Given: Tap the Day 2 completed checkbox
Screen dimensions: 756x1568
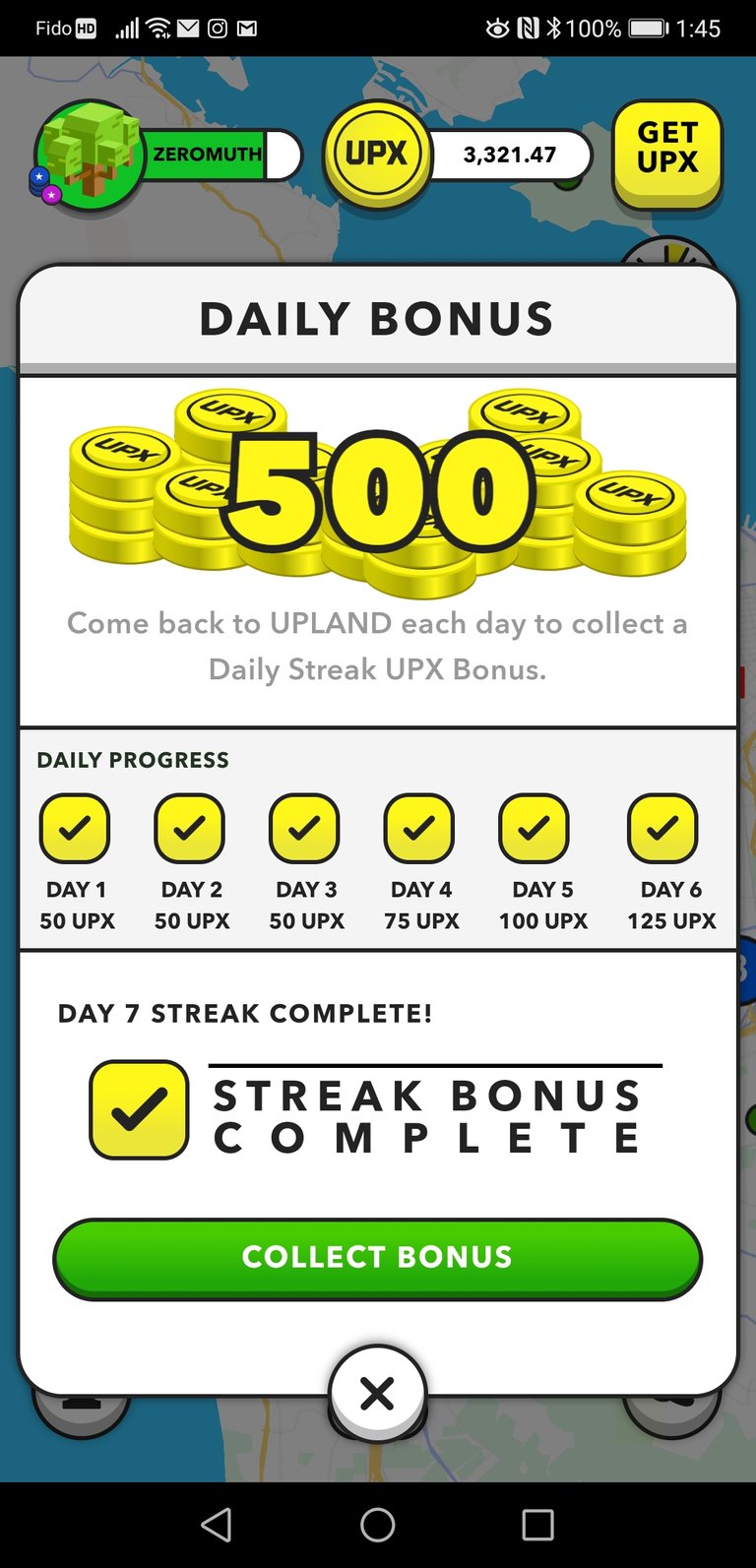Looking at the screenshot, I should point(189,828).
